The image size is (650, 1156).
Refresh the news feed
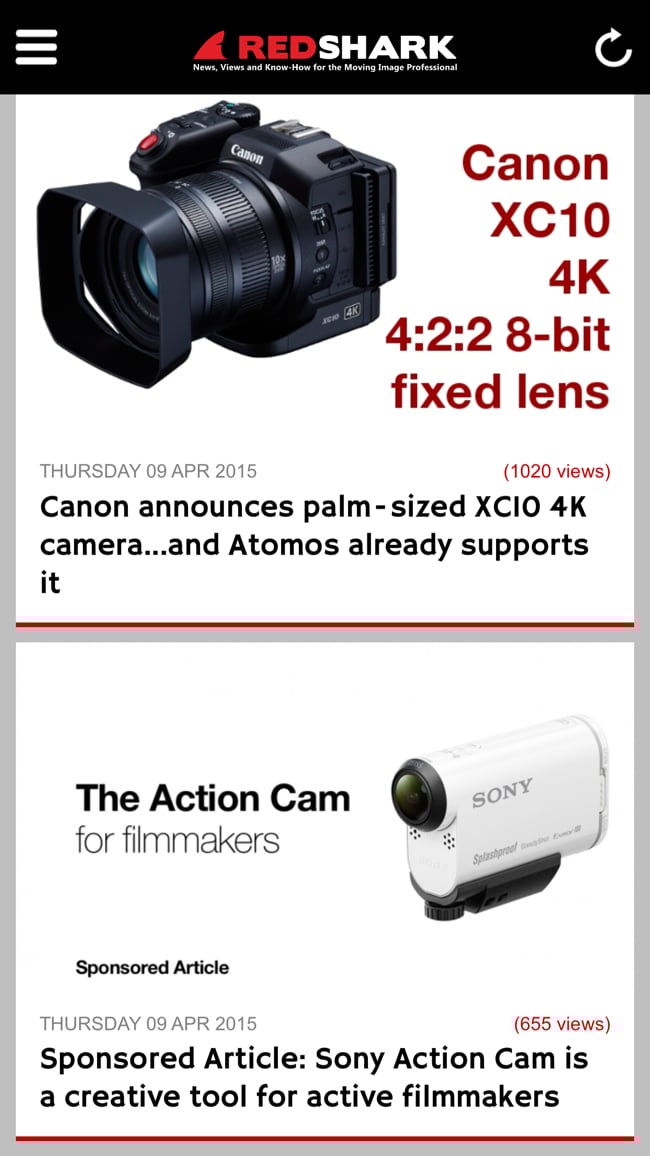pyautogui.click(x=612, y=48)
